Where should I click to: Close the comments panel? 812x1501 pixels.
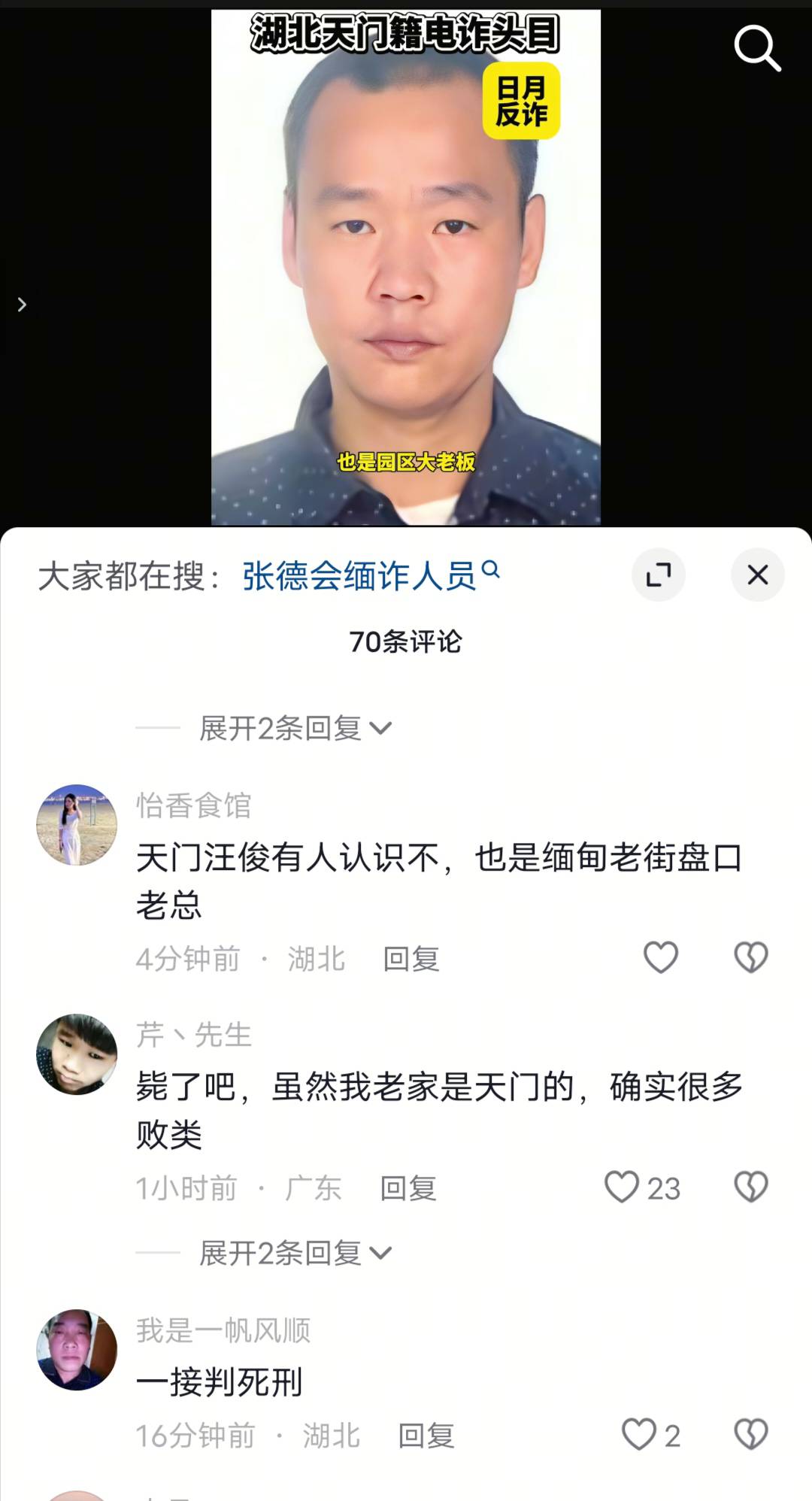[757, 575]
